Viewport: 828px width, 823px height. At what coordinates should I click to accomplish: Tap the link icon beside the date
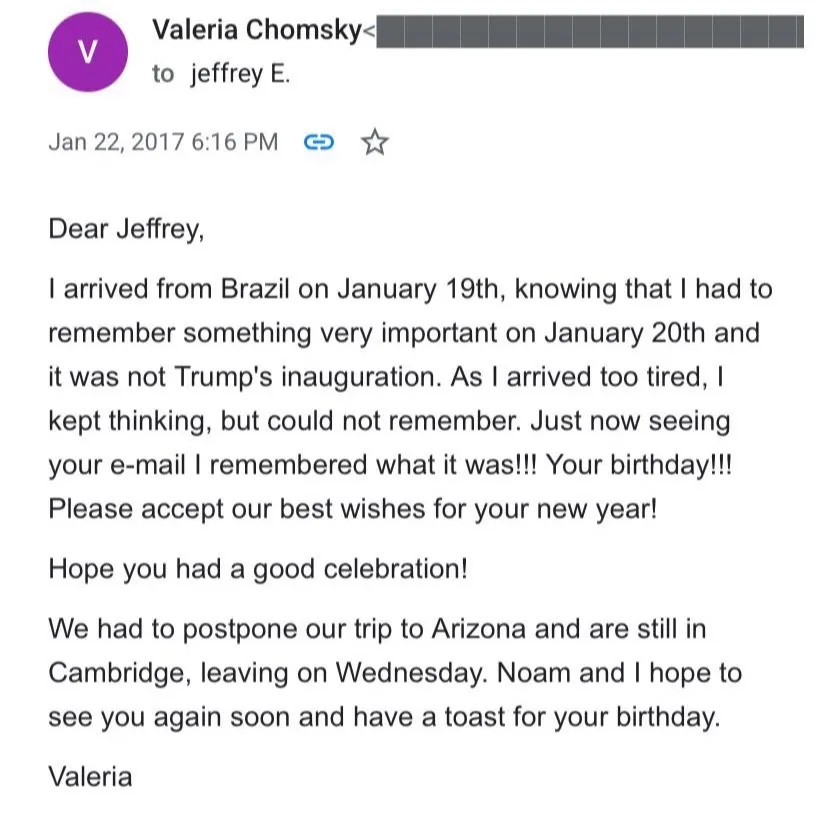tap(318, 142)
